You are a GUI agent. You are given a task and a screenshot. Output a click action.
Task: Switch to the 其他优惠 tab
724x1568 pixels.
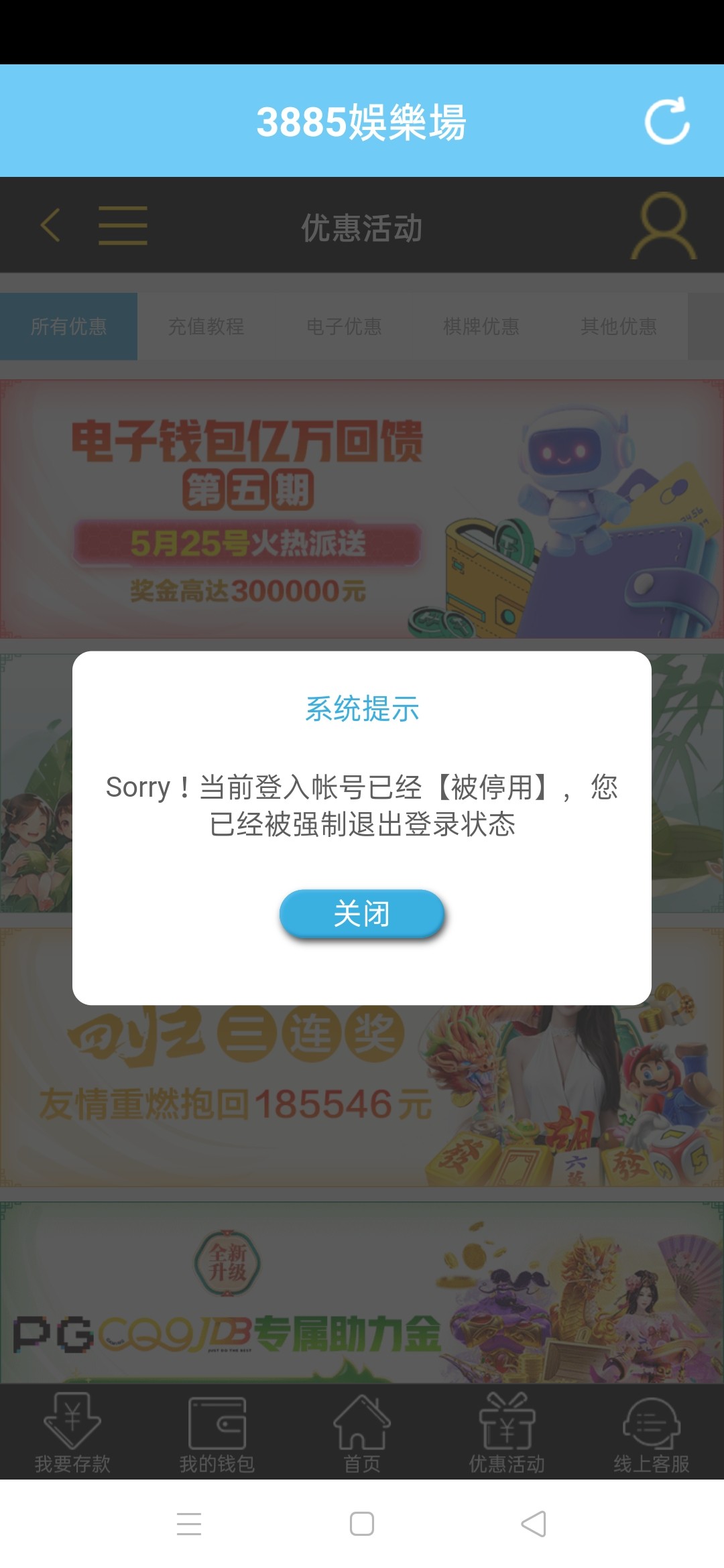618,326
